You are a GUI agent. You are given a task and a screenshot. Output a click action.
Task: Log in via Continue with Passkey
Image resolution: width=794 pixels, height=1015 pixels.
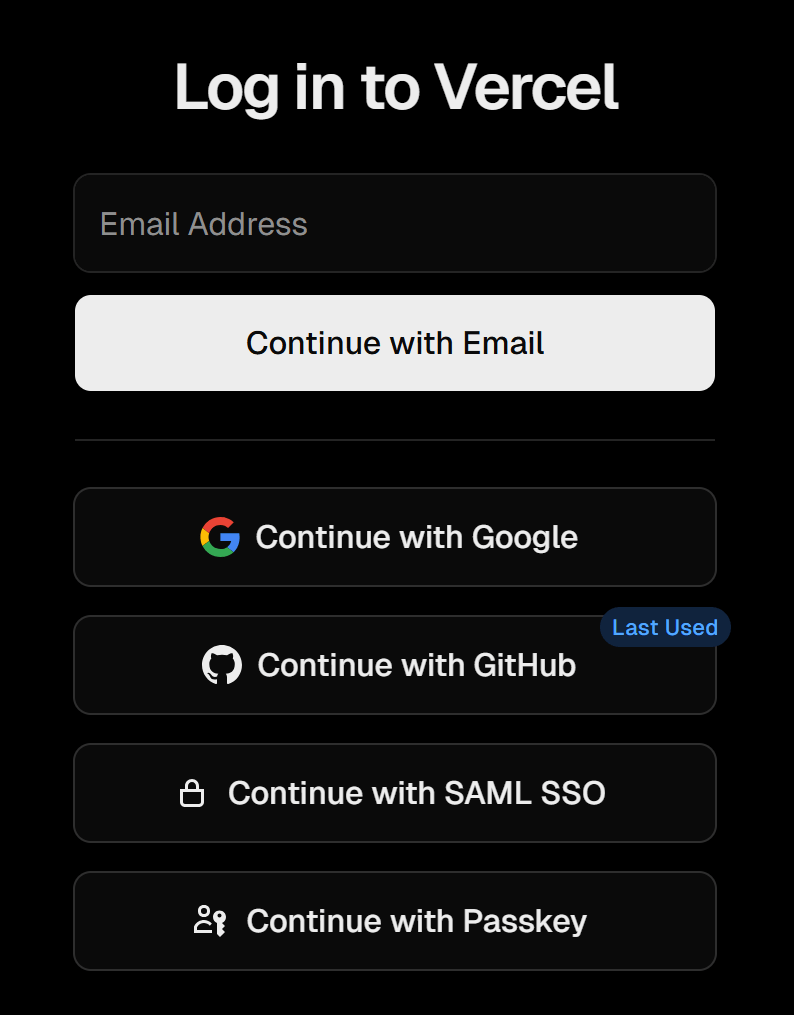point(394,921)
